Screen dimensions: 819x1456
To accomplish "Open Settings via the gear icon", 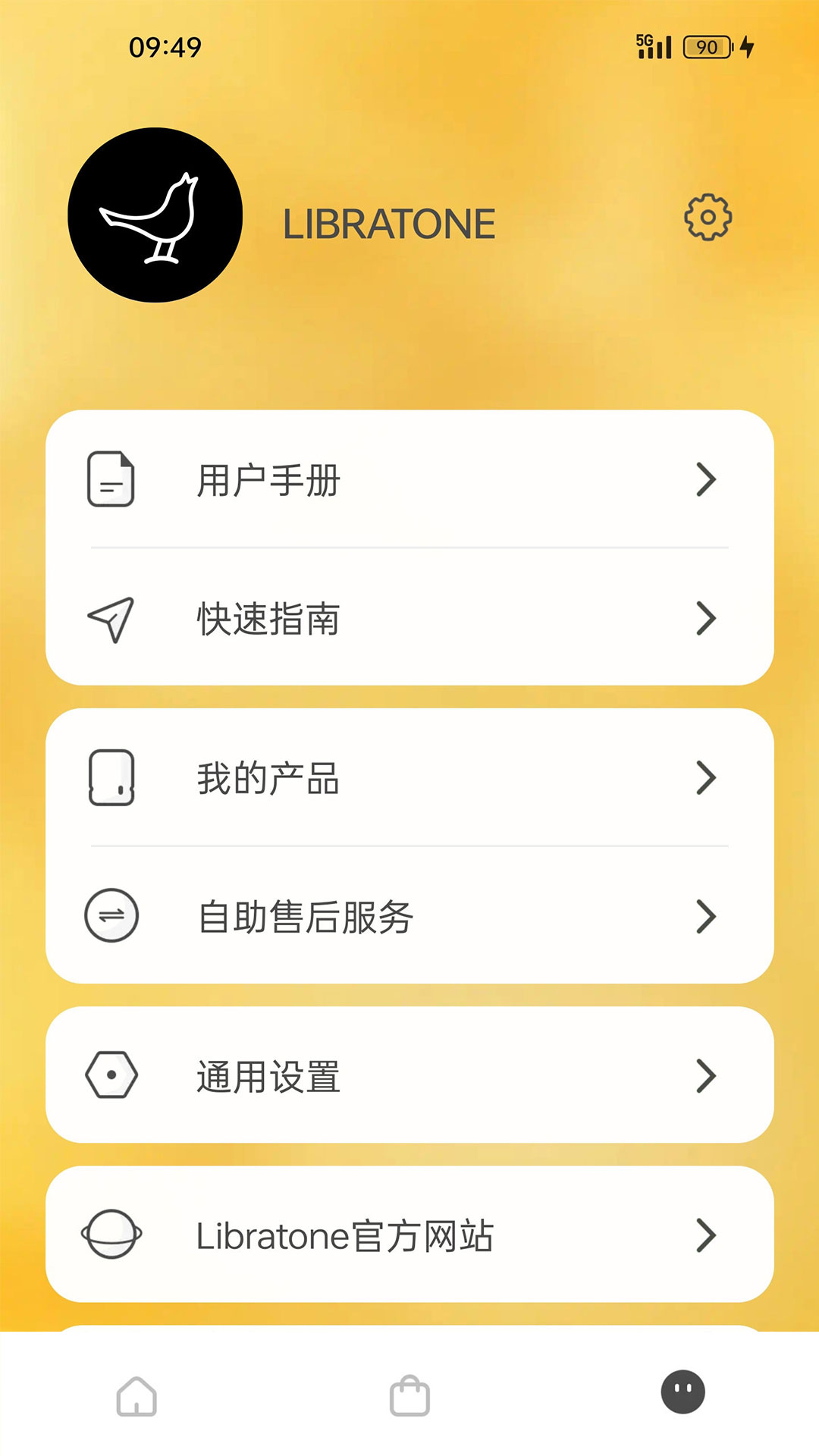I will [x=708, y=218].
